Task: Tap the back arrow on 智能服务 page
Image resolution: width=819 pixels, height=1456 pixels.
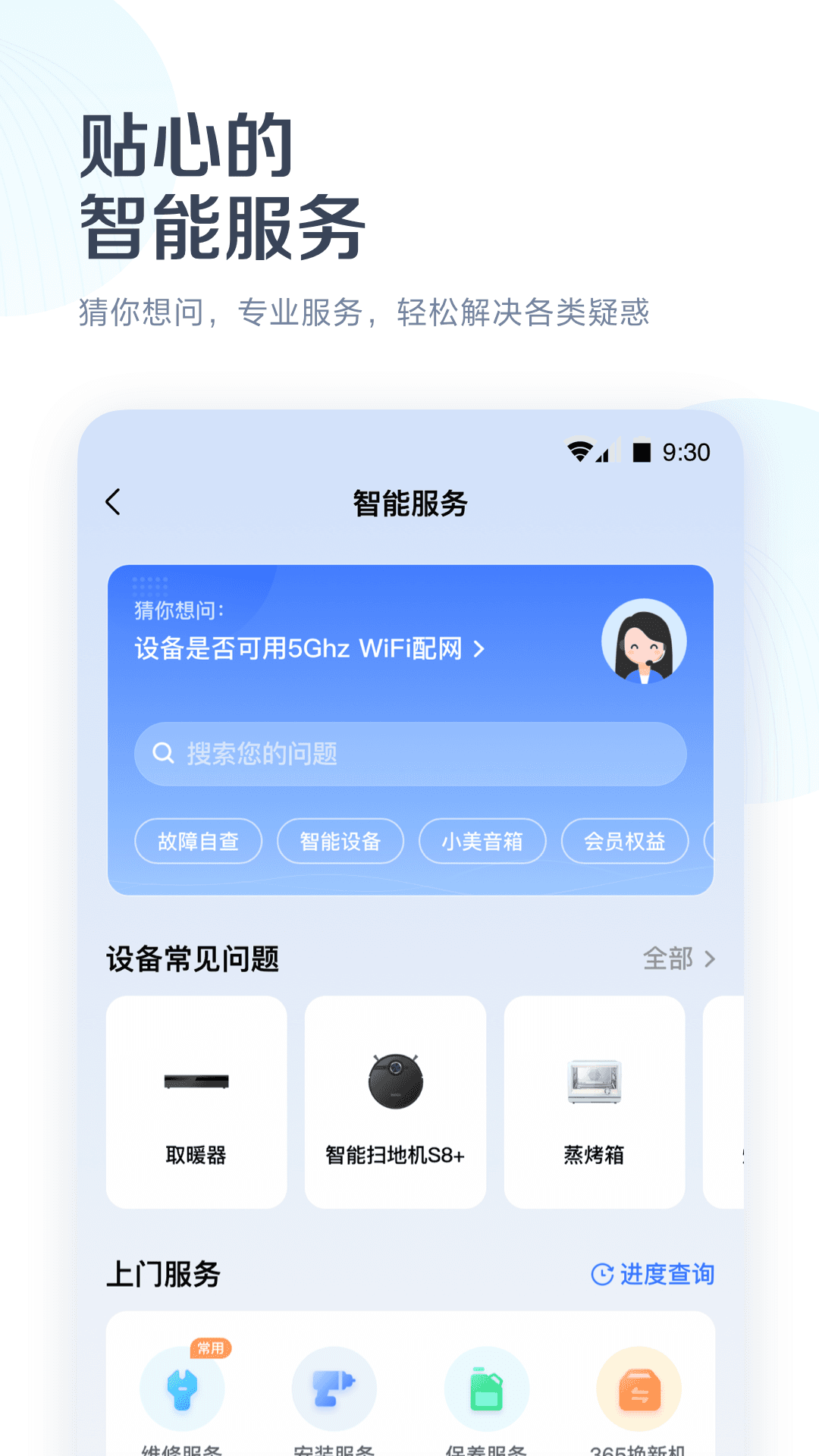Action: point(113,502)
